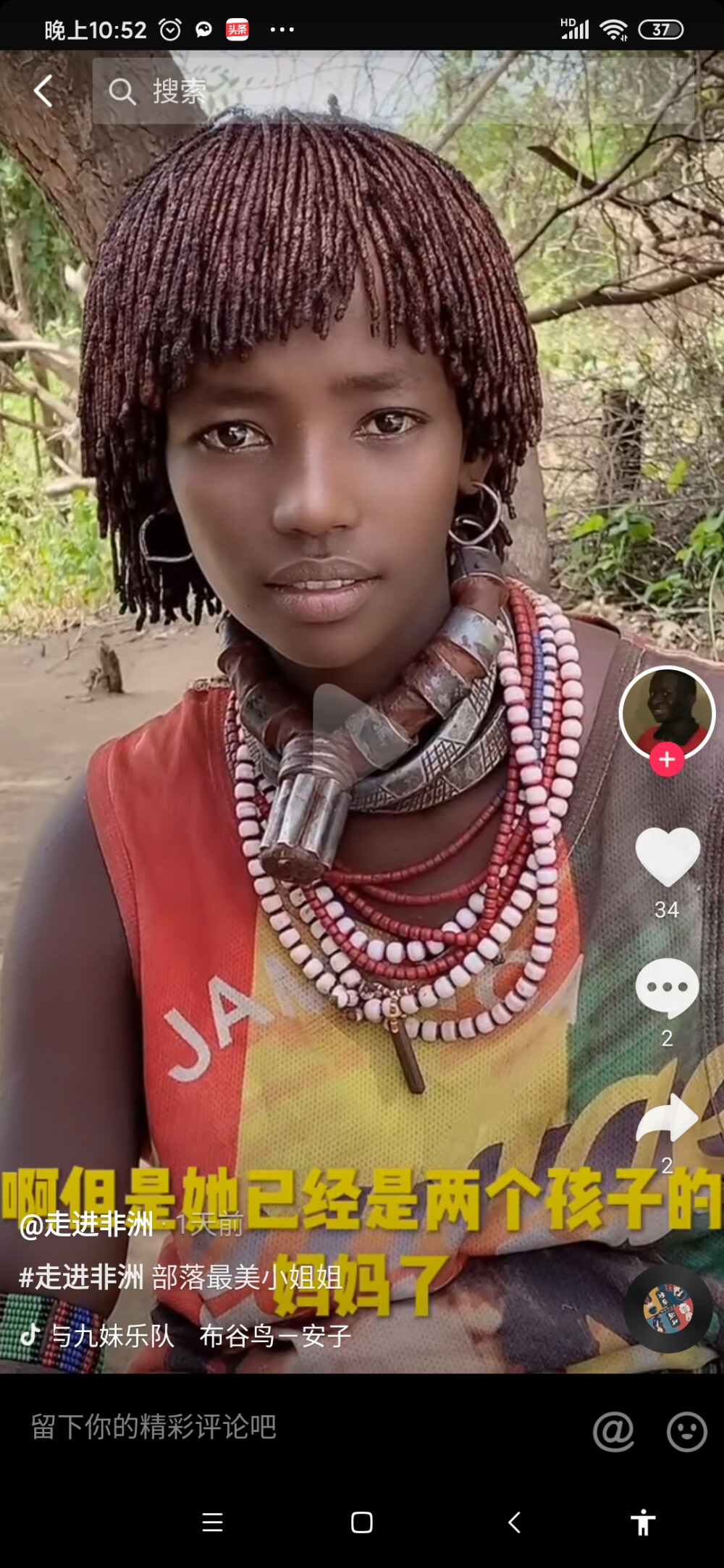
Task: Mention a friend with the @ icon
Action: tap(613, 1431)
